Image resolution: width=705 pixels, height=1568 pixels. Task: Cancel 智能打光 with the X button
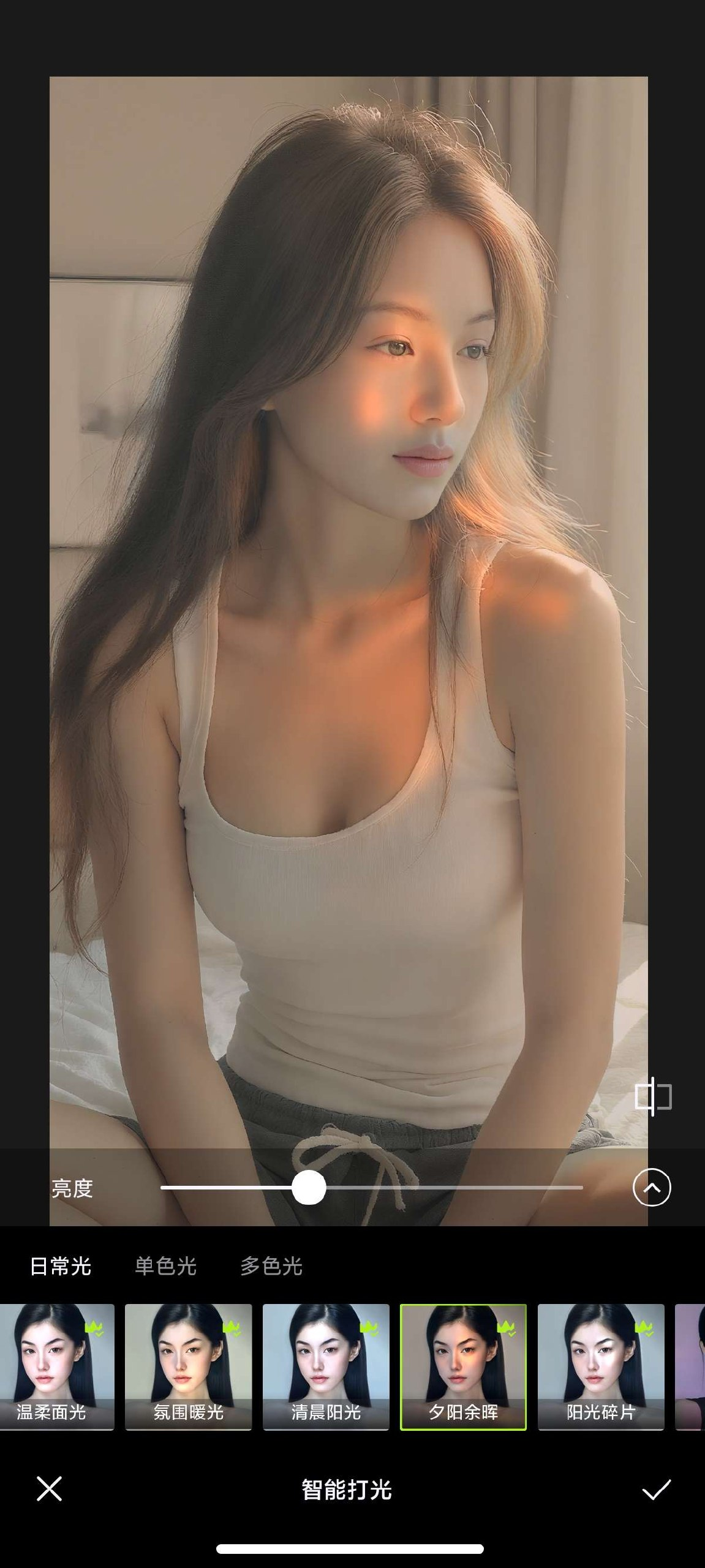[50, 1488]
